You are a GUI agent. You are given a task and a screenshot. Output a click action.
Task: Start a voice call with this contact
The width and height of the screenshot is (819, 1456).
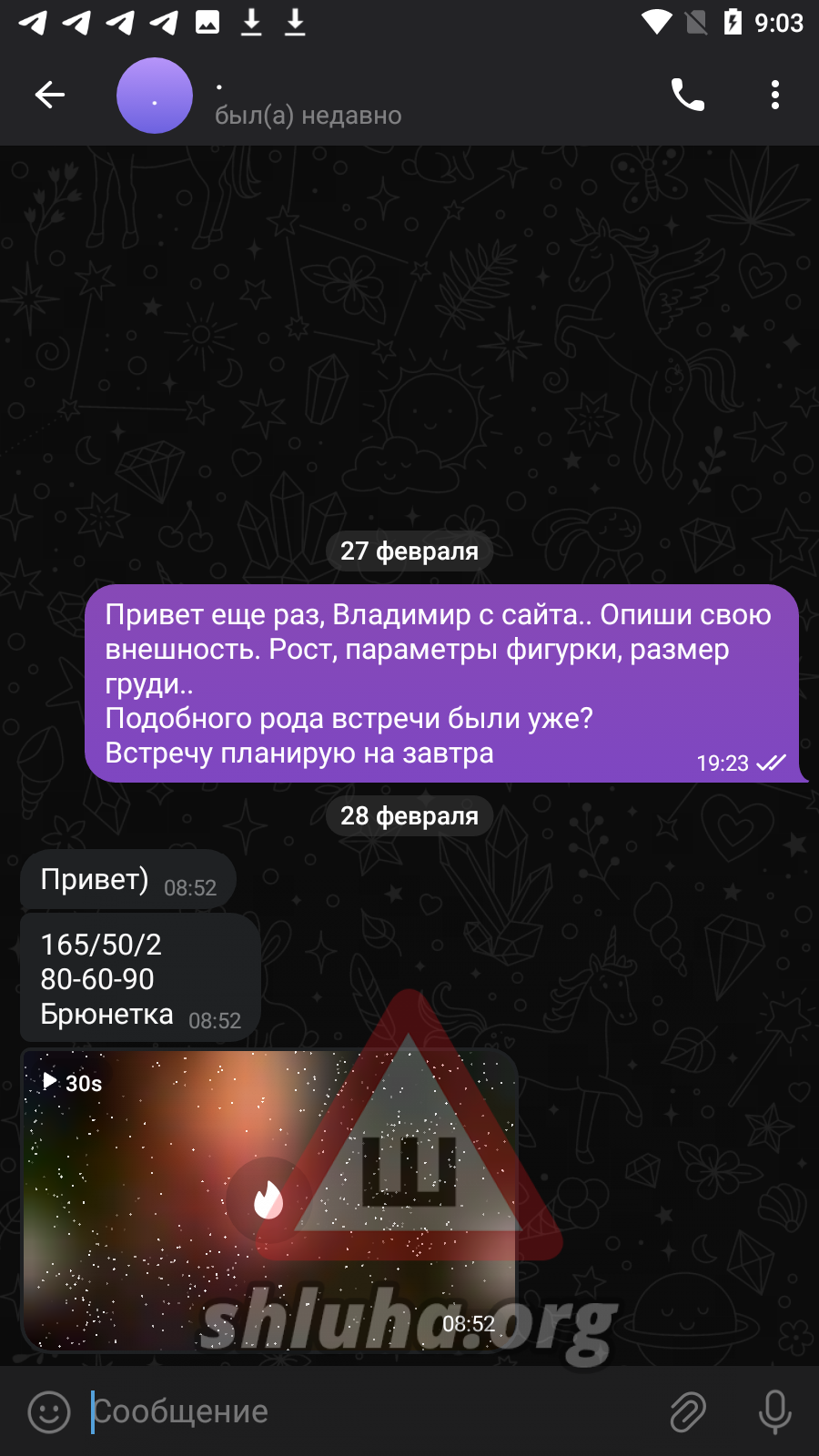[687, 95]
